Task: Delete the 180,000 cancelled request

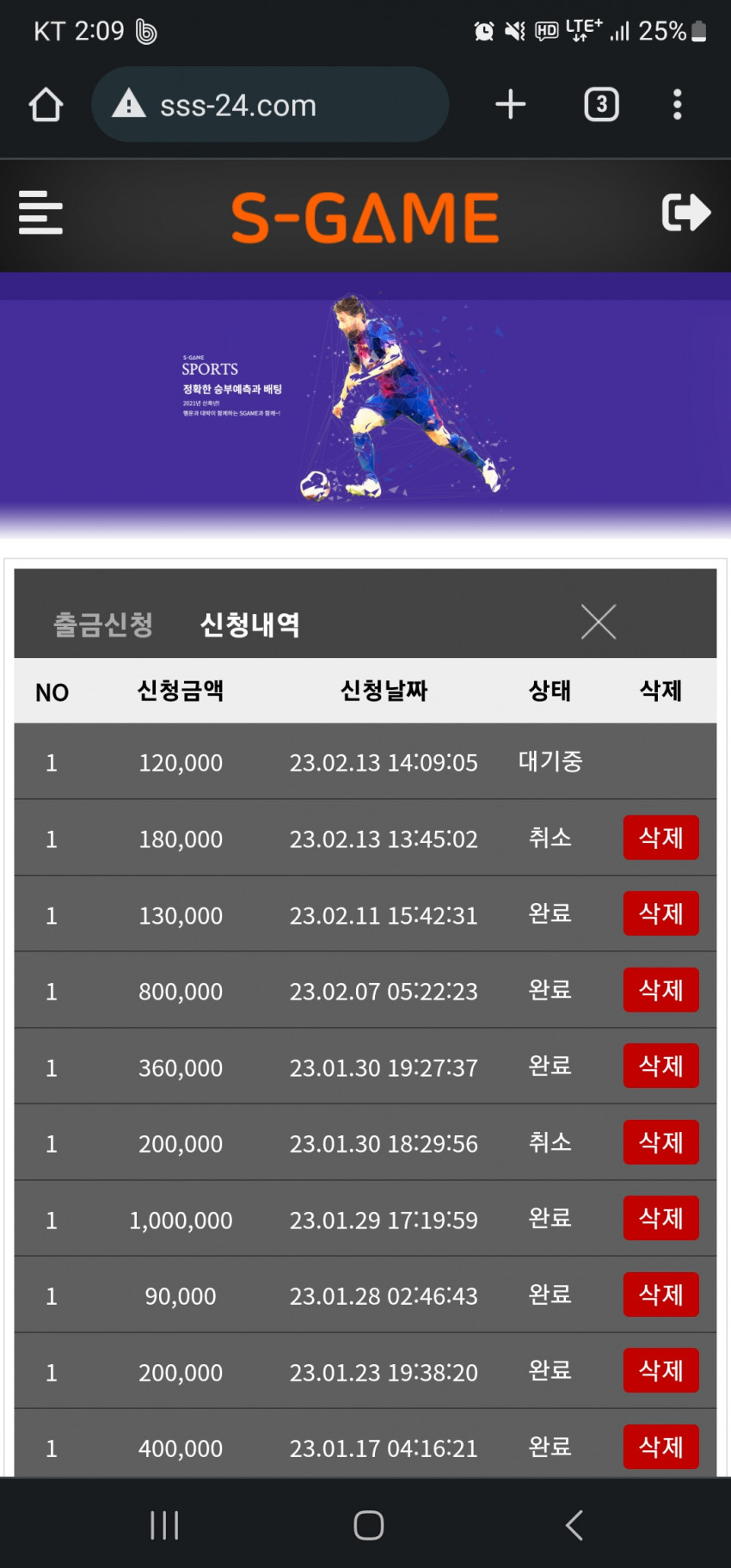Action: [x=660, y=838]
